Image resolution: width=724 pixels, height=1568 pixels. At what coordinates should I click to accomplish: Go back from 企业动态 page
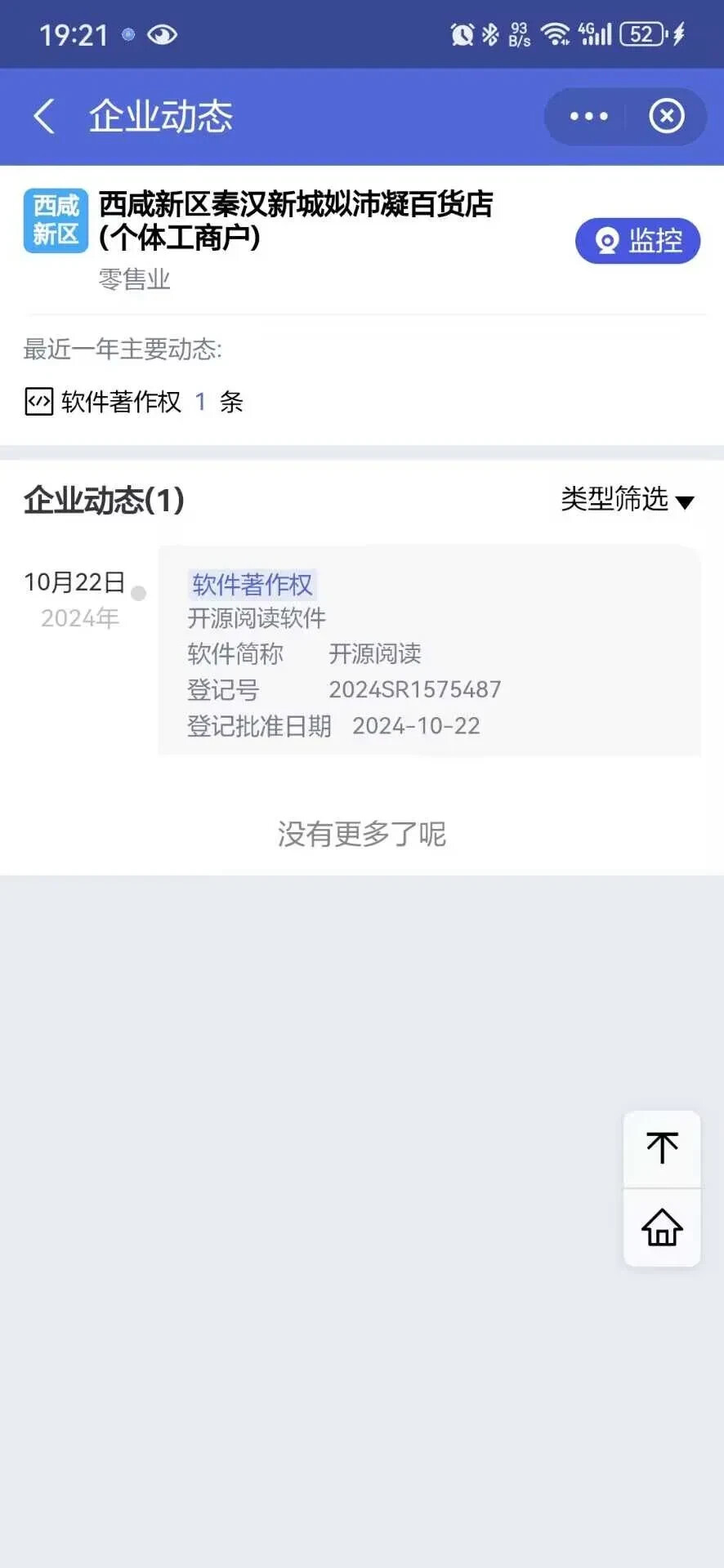coord(44,116)
